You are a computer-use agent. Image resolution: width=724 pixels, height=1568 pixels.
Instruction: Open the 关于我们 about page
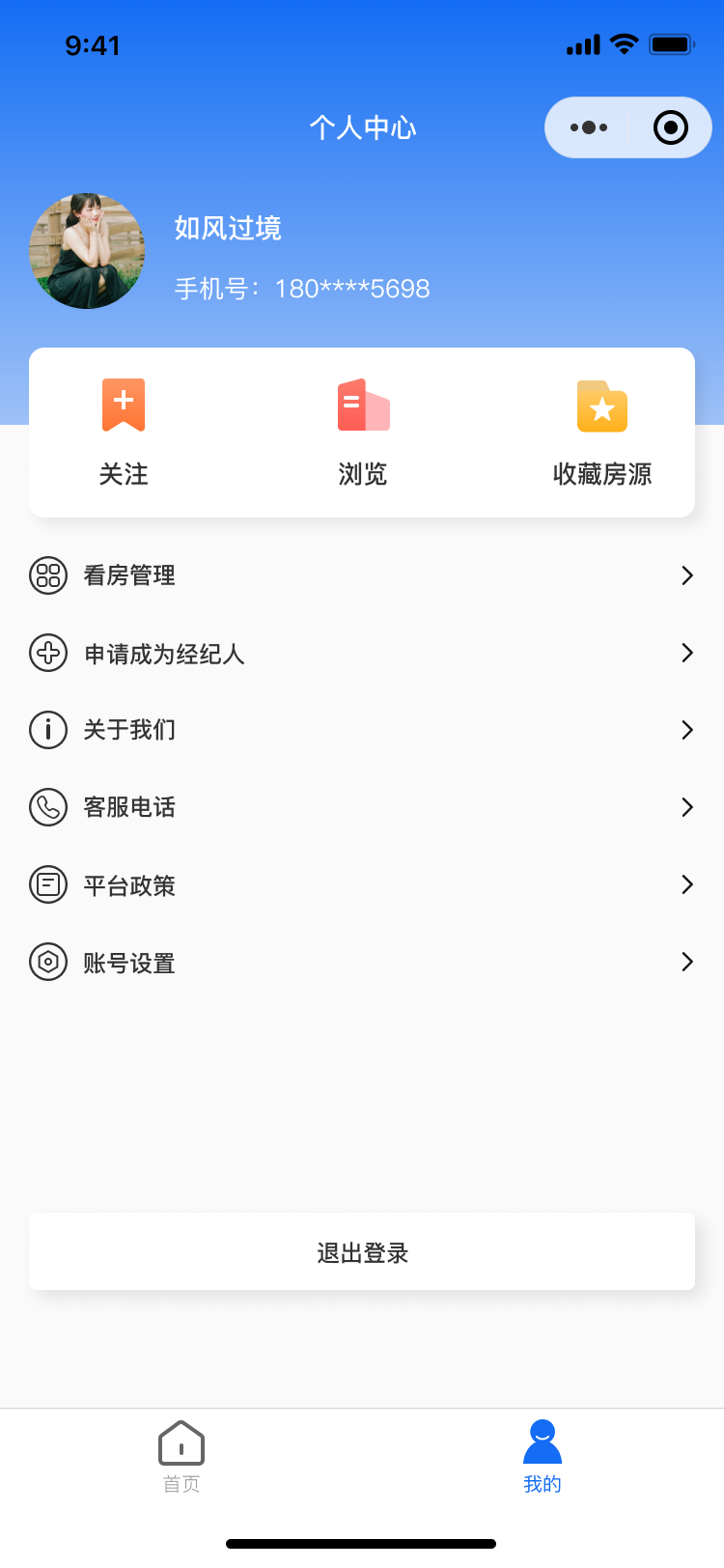click(362, 730)
